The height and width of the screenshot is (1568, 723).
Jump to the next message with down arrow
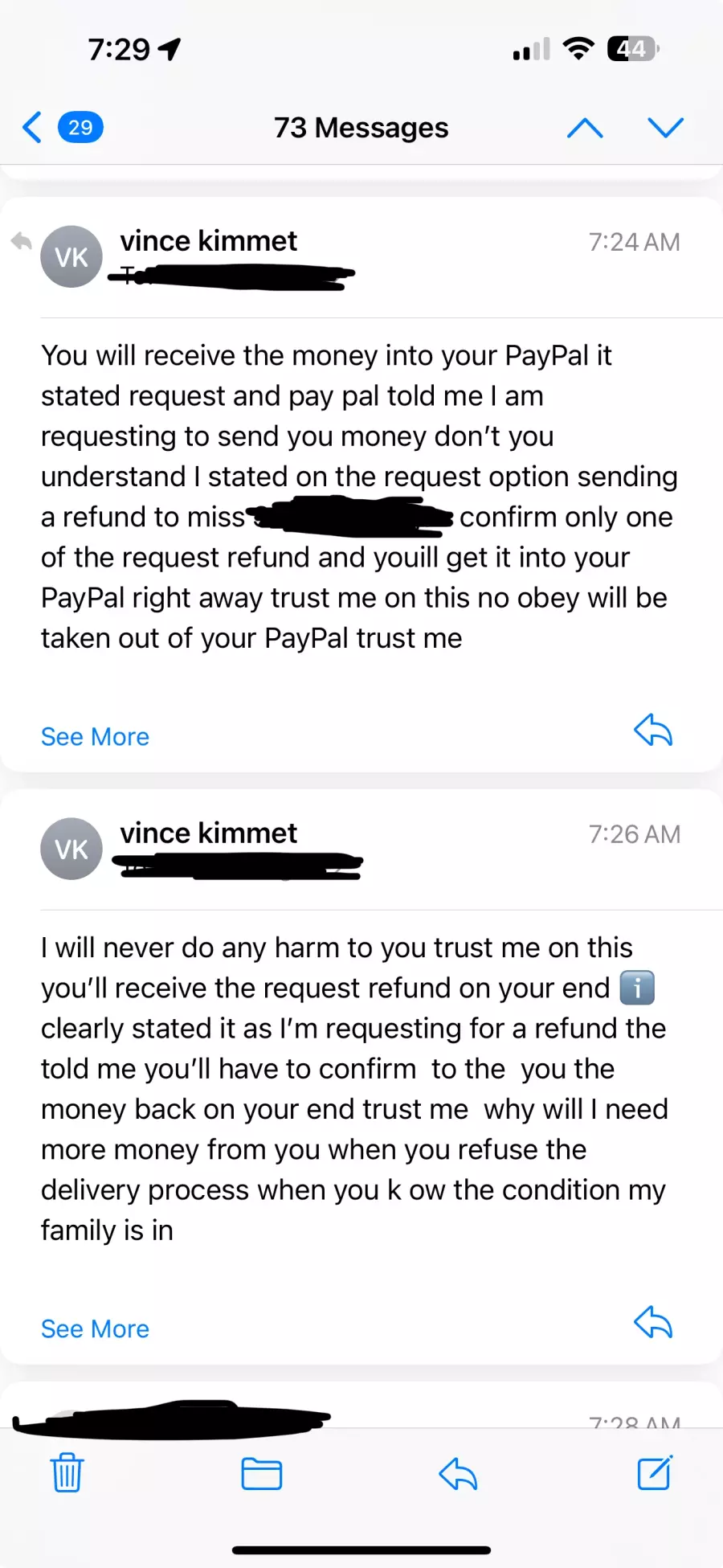[x=665, y=127]
